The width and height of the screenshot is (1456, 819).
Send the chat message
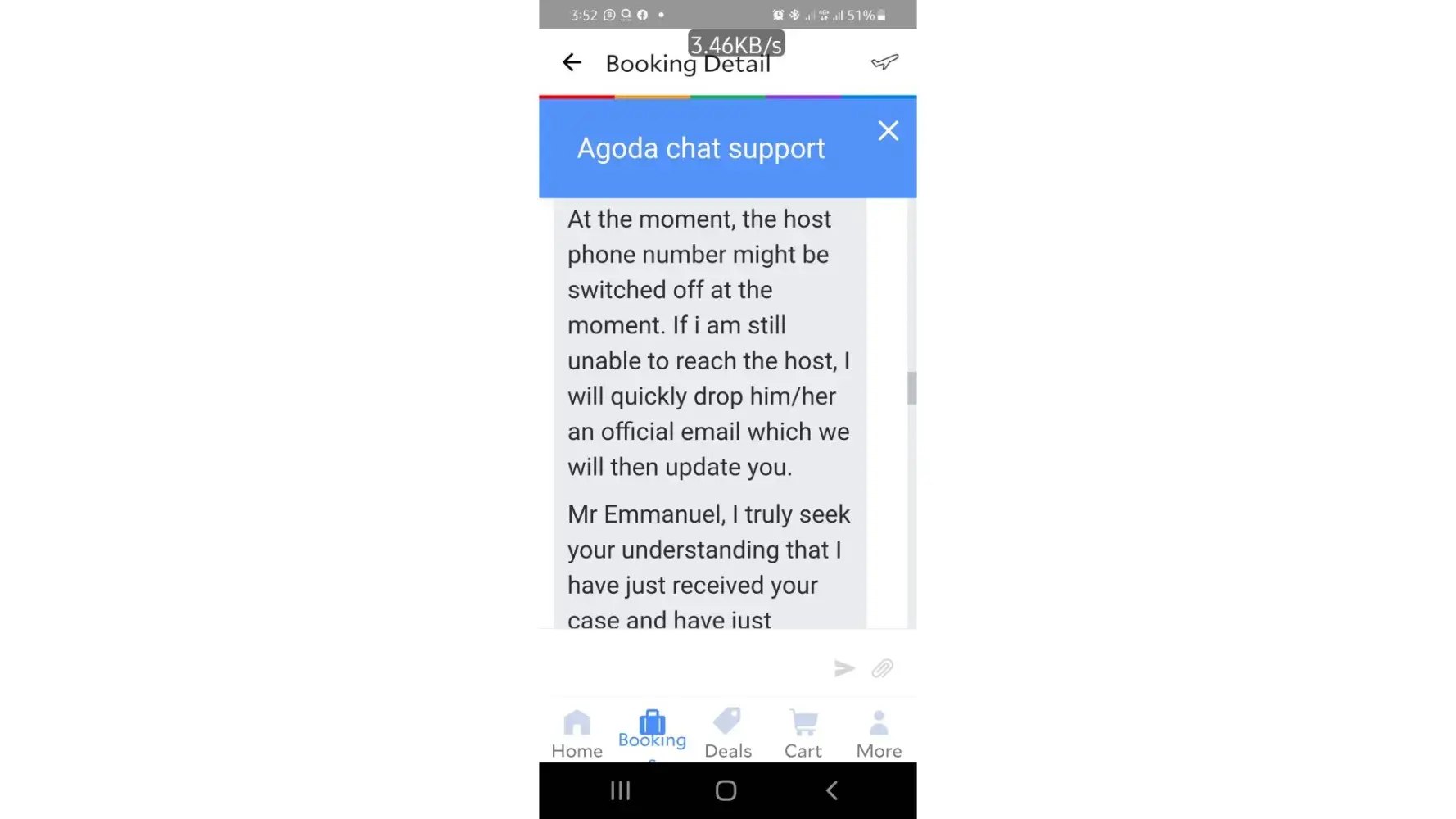click(x=844, y=668)
